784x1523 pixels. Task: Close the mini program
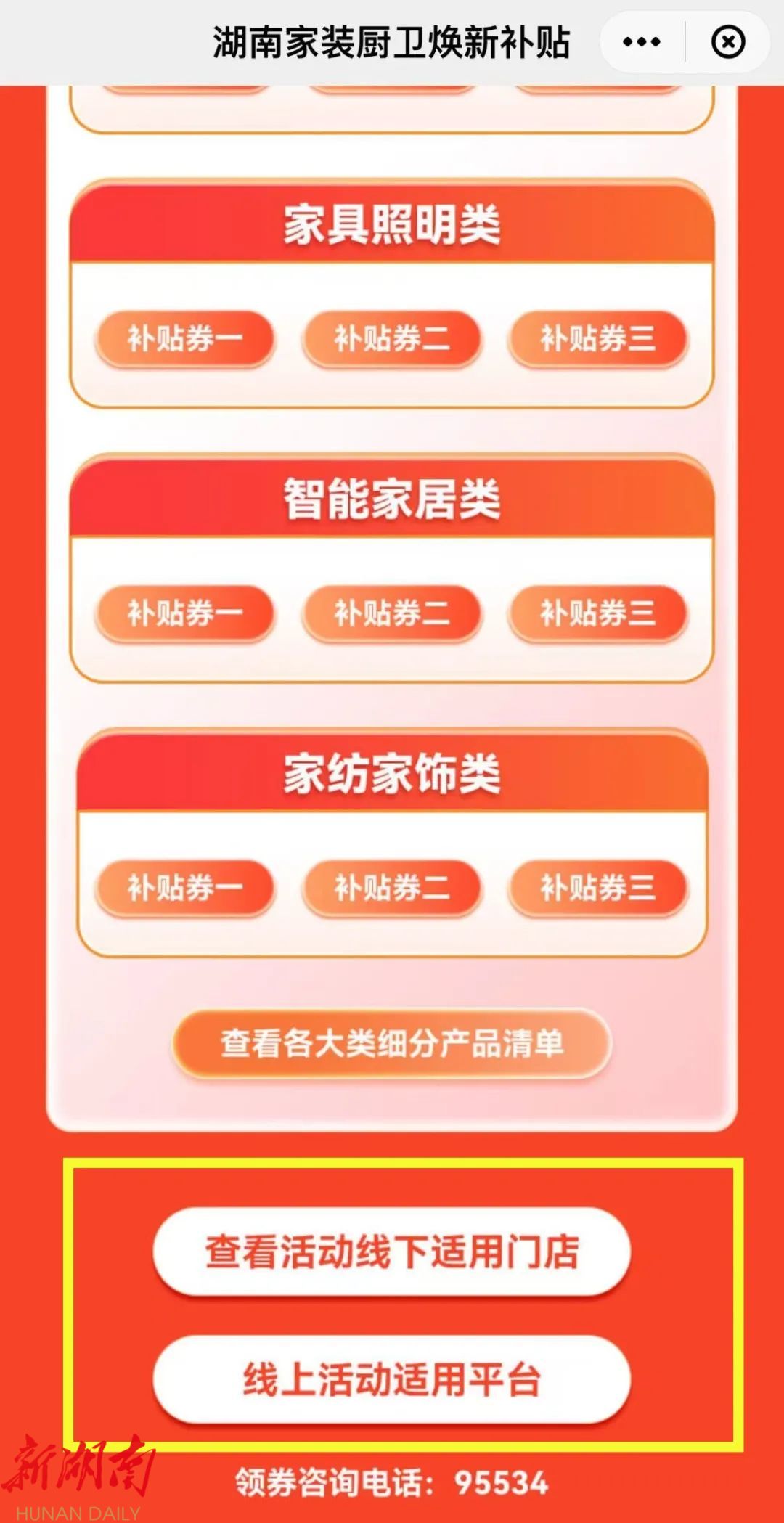727,42
